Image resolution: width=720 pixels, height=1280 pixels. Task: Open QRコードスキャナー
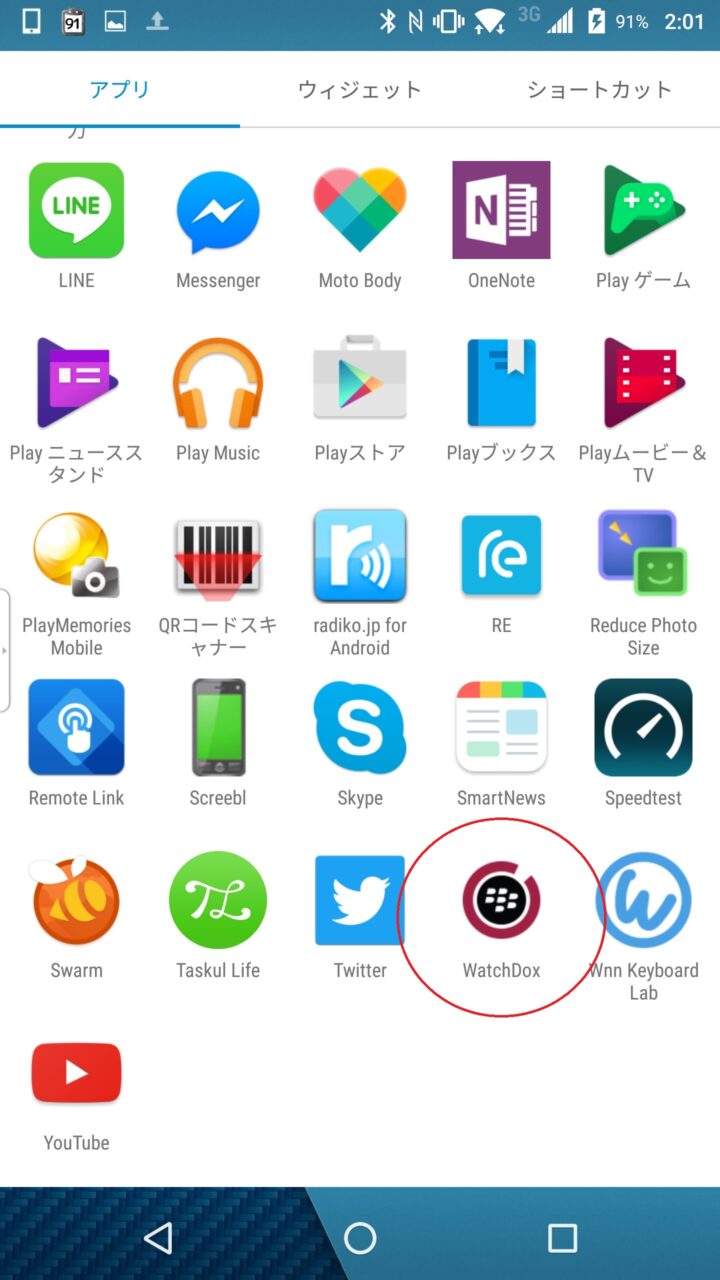[218, 556]
